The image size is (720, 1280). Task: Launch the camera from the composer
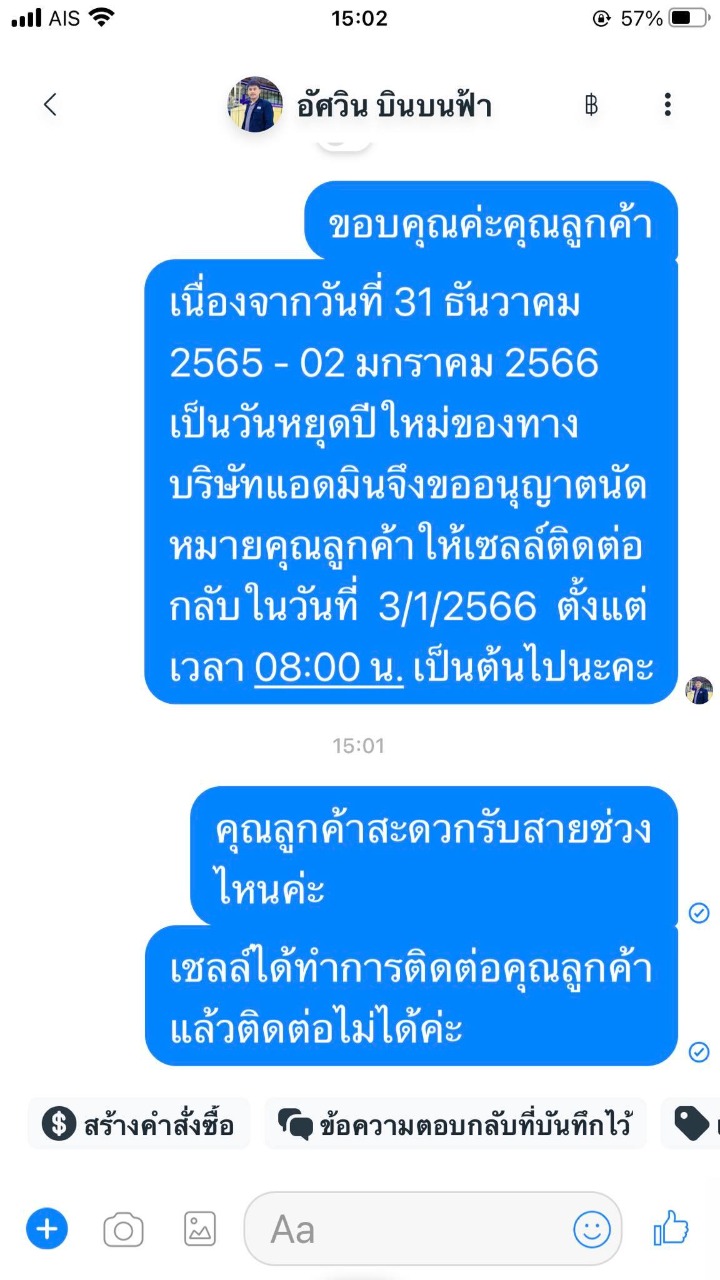pyautogui.click(x=123, y=1229)
